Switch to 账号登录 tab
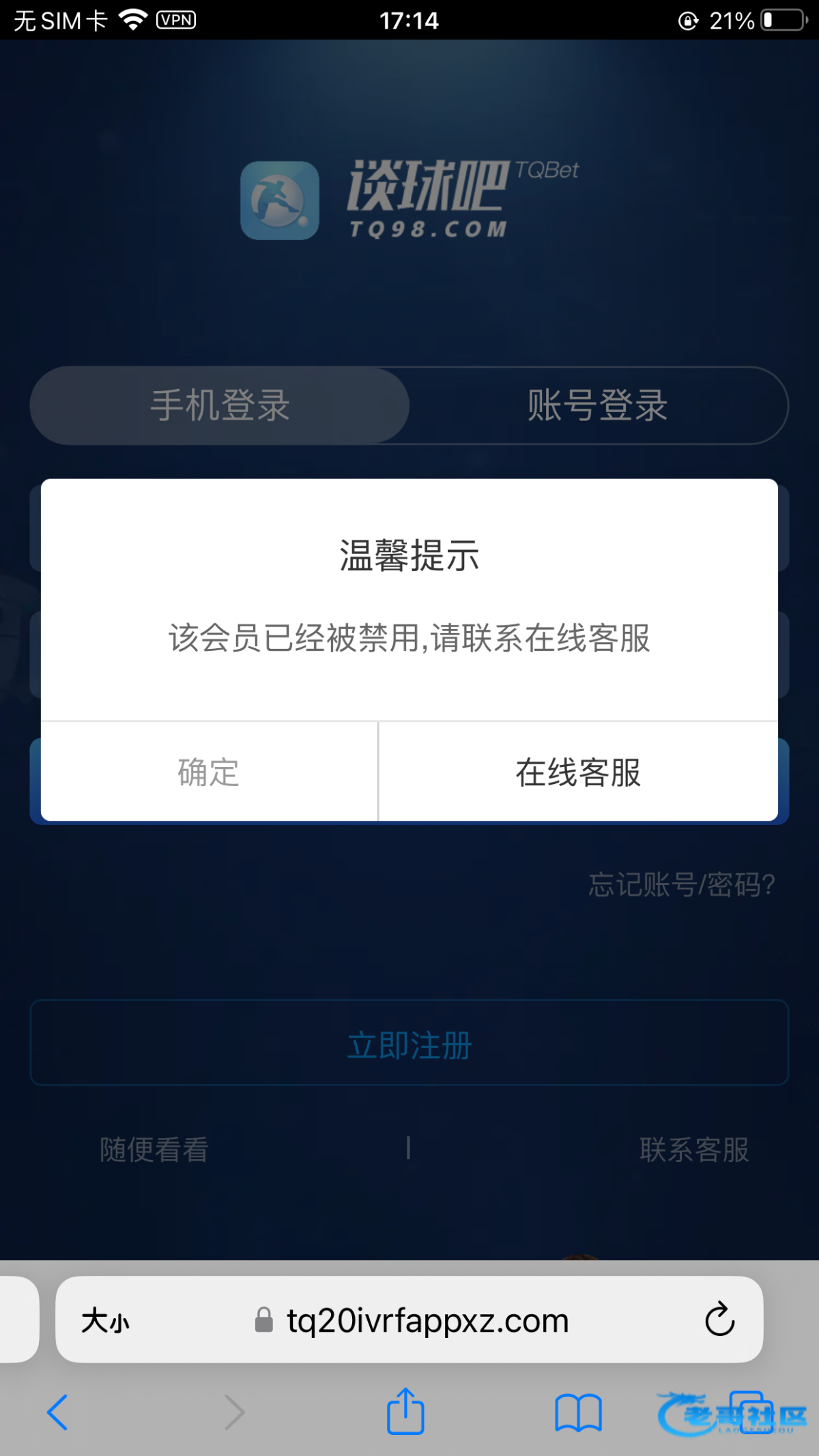This screenshot has height=1456, width=819. pyautogui.click(x=598, y=405)
